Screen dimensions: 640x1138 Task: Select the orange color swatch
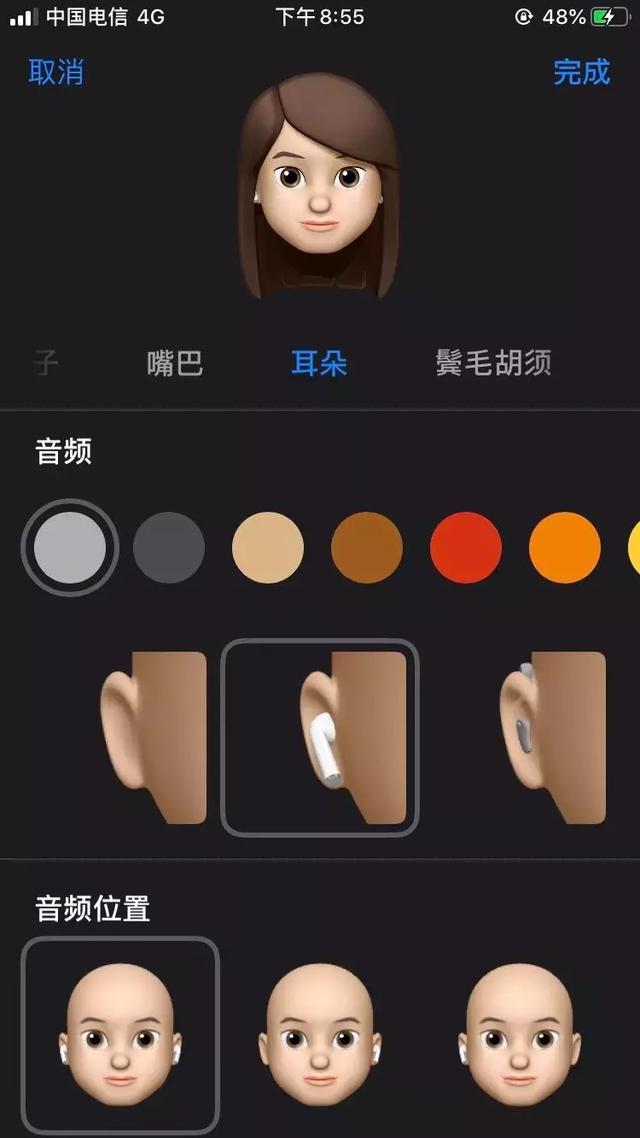pos(564,547)
